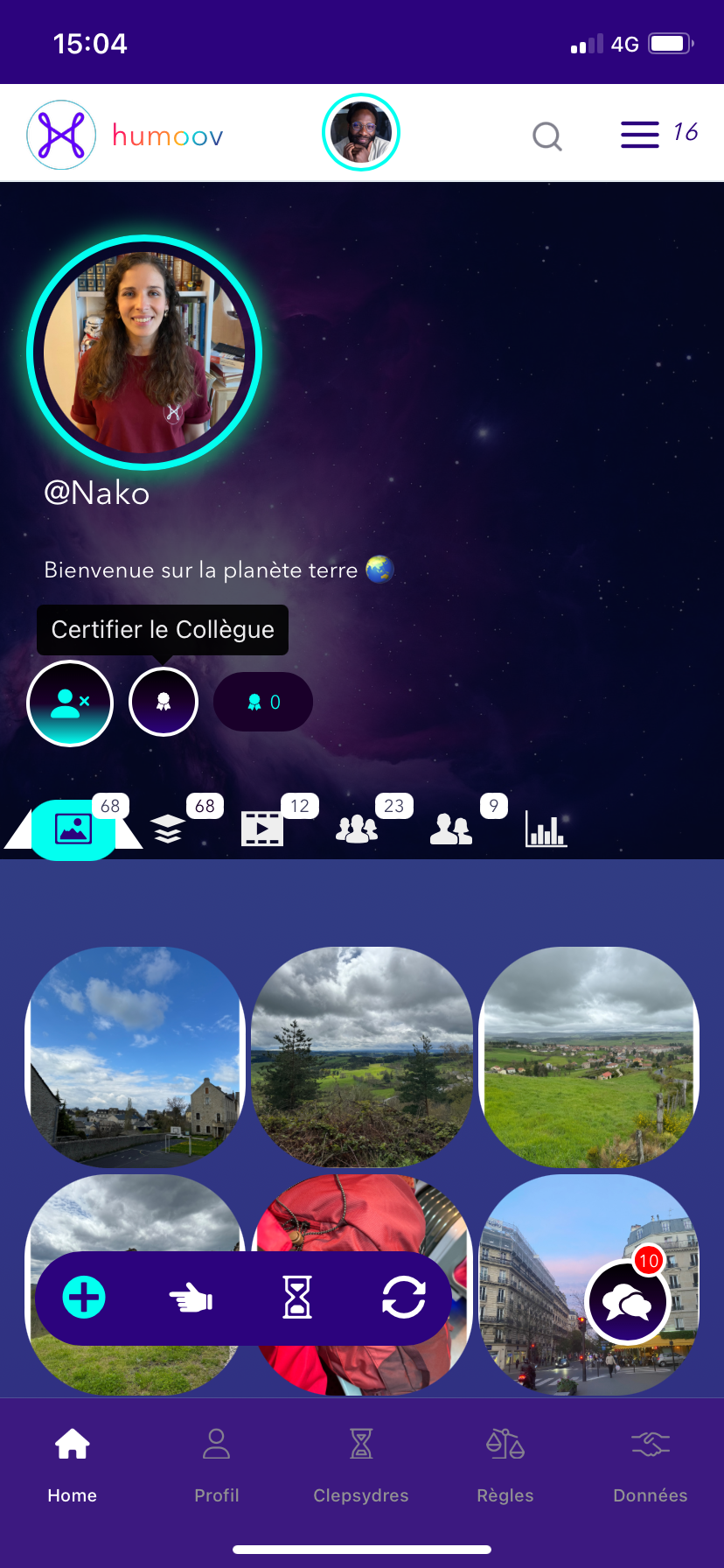Tap your own avatar in the header
The height and width of the screenshot is (1568, 724).
361,132
